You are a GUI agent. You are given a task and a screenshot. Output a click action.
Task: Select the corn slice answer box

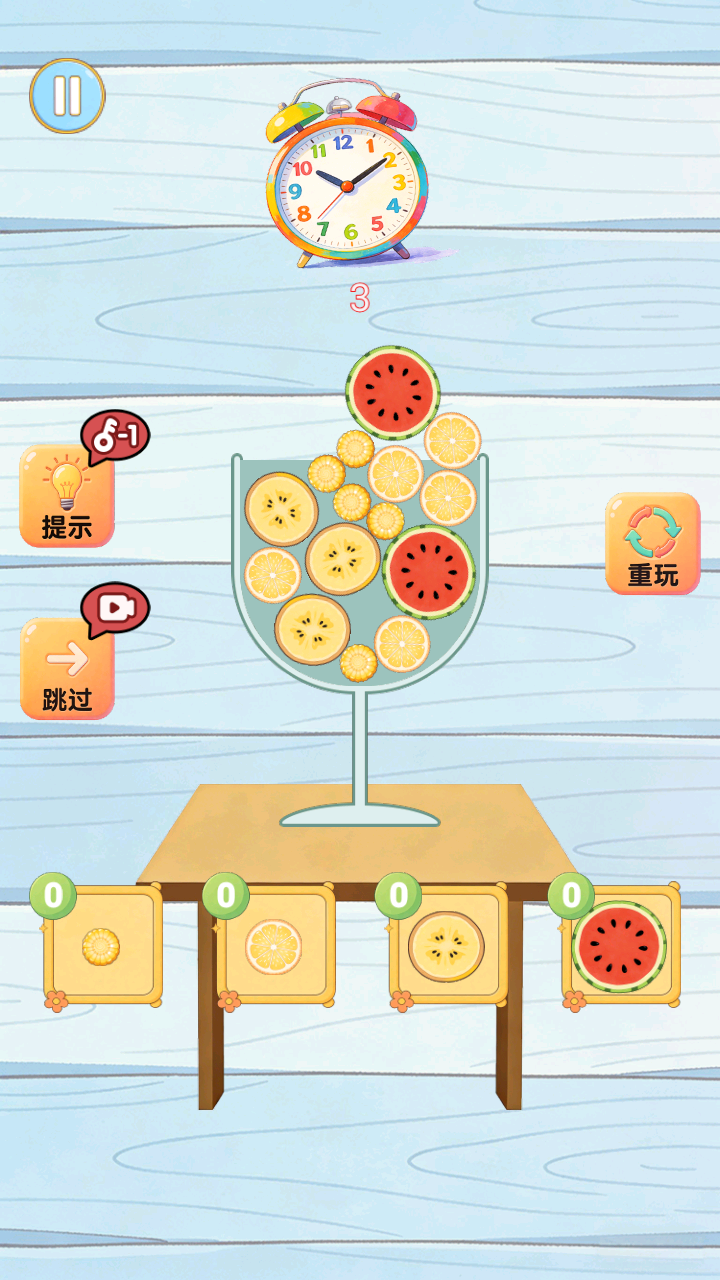pos(102,945)
